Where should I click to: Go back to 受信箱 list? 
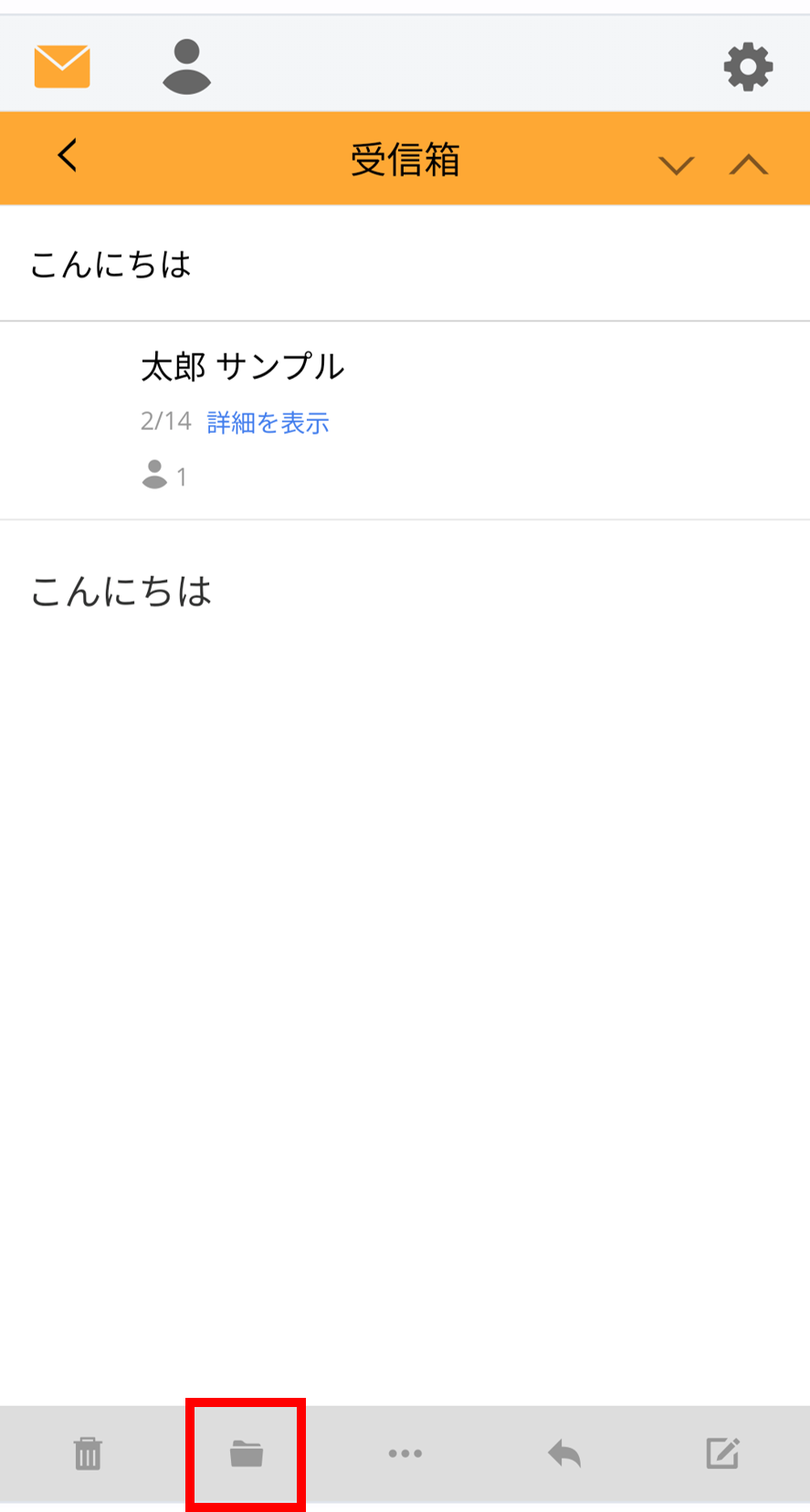68,155
